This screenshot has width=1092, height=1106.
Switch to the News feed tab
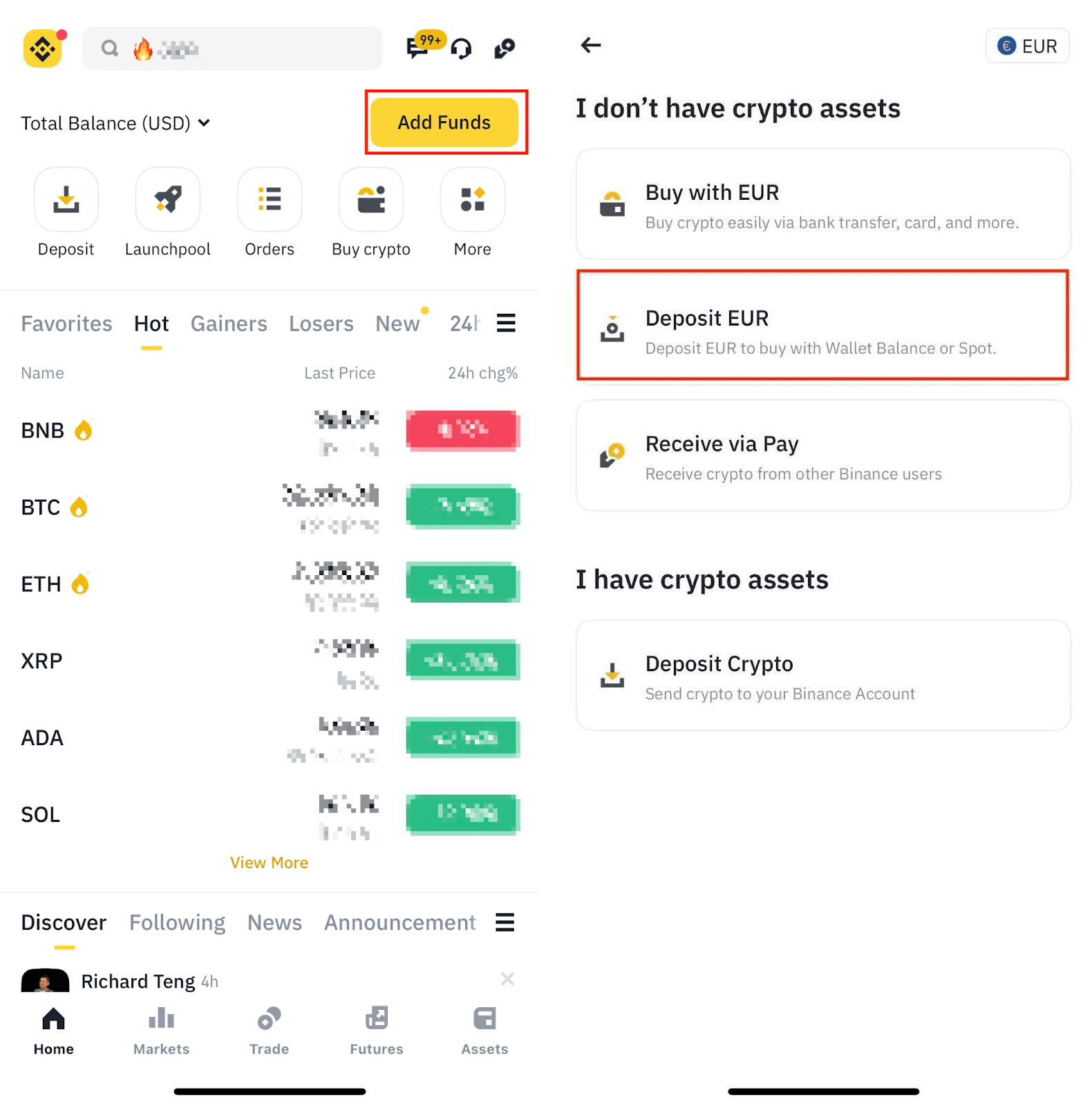274,922
